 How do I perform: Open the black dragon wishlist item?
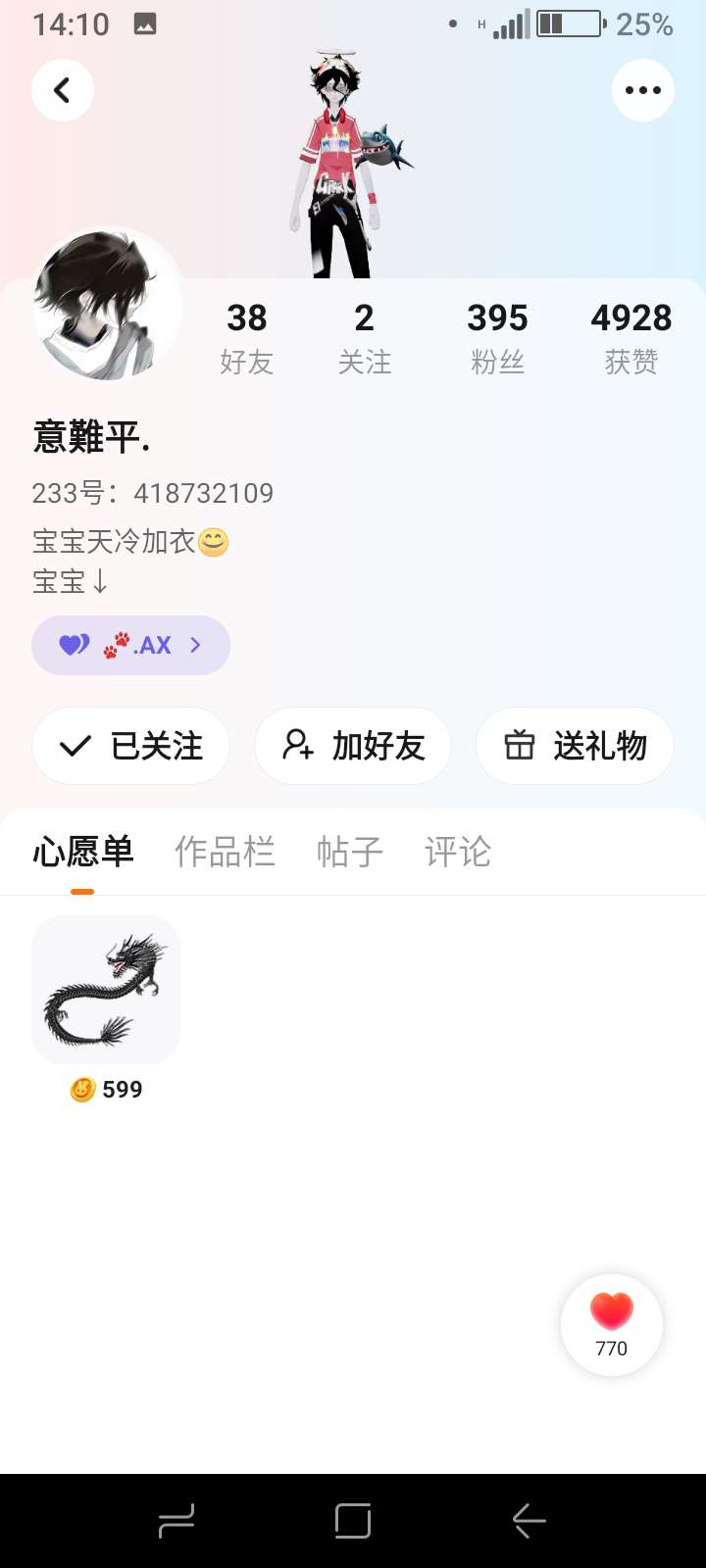tap(106, 990)
